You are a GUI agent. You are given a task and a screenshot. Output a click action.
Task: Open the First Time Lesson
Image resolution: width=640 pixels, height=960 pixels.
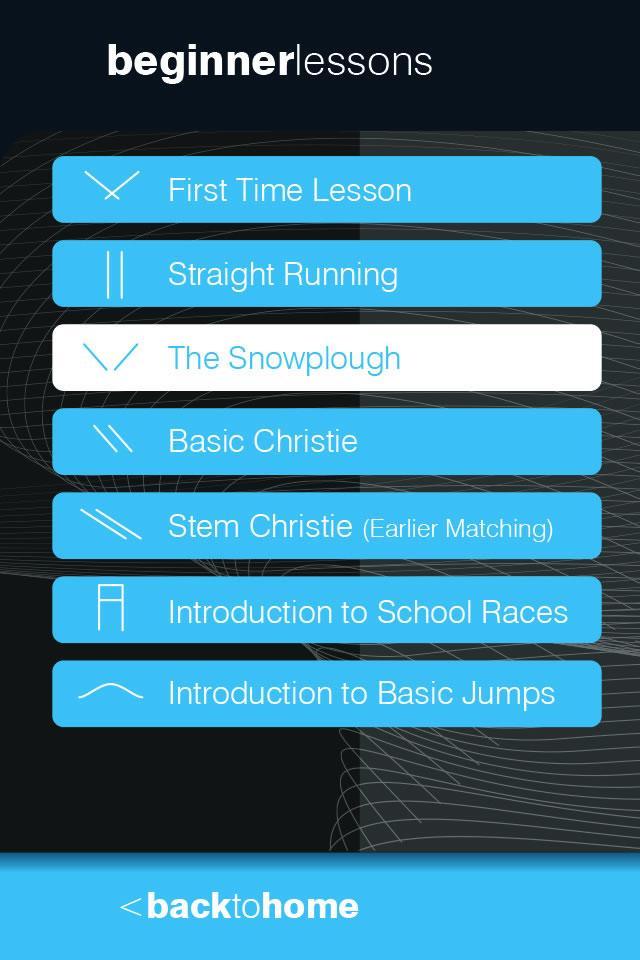point(326,190)
